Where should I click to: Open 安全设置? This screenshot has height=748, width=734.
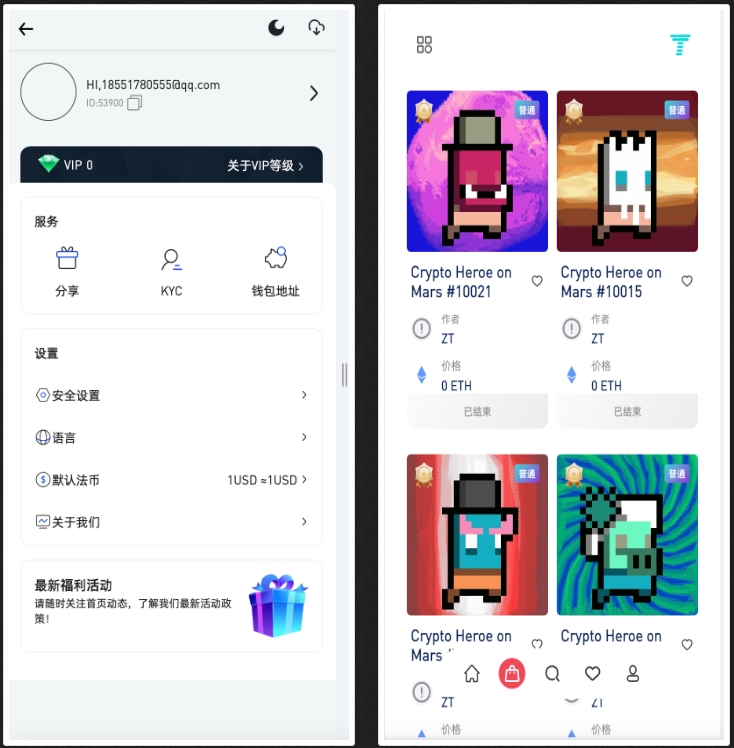tap(171, 396)
